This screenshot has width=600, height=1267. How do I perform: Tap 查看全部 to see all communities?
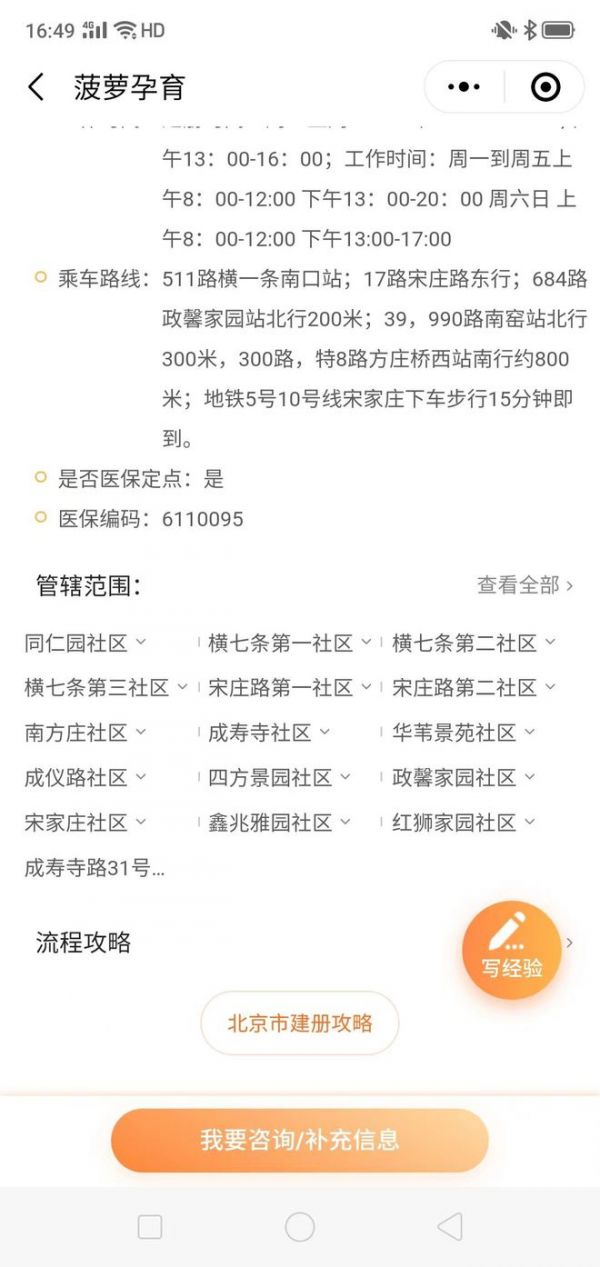525,585
